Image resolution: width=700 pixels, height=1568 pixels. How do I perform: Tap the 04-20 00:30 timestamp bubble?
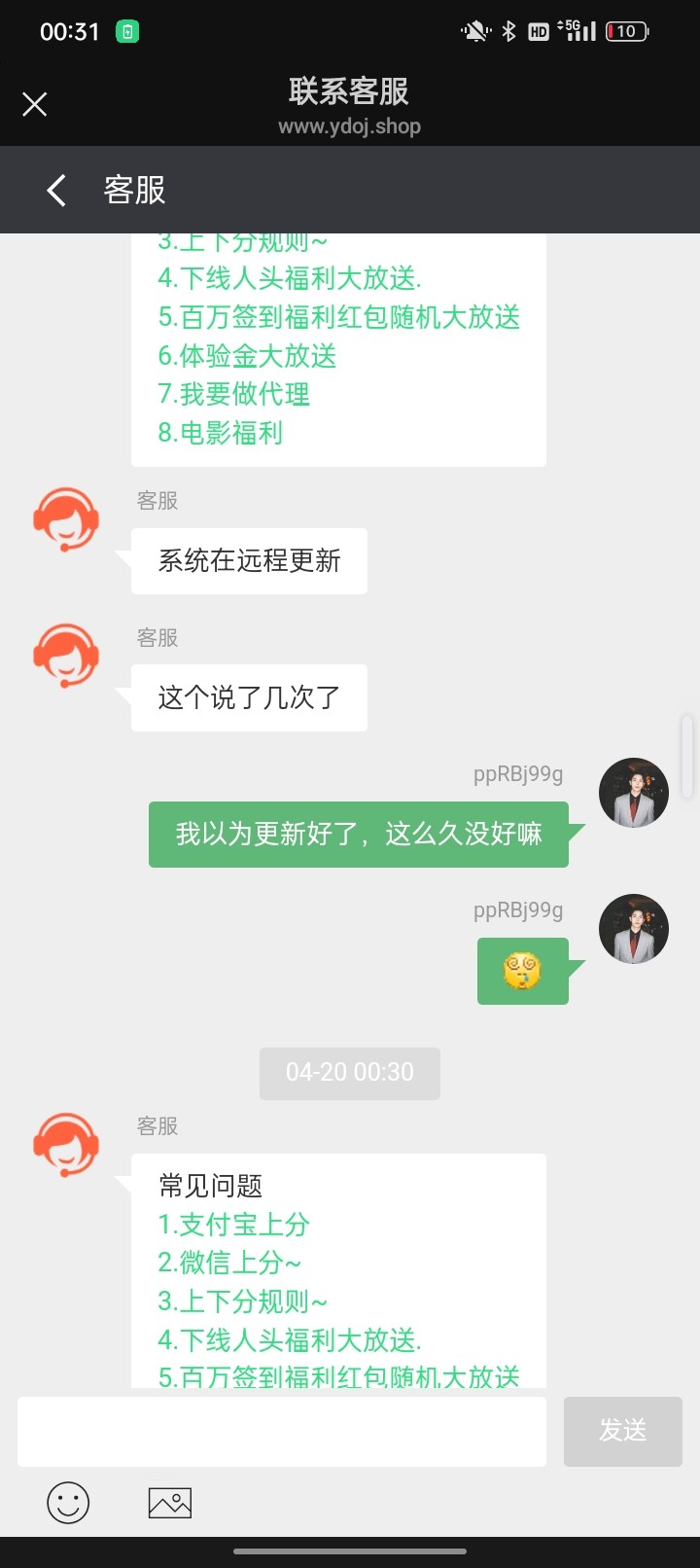(350, 1073)
